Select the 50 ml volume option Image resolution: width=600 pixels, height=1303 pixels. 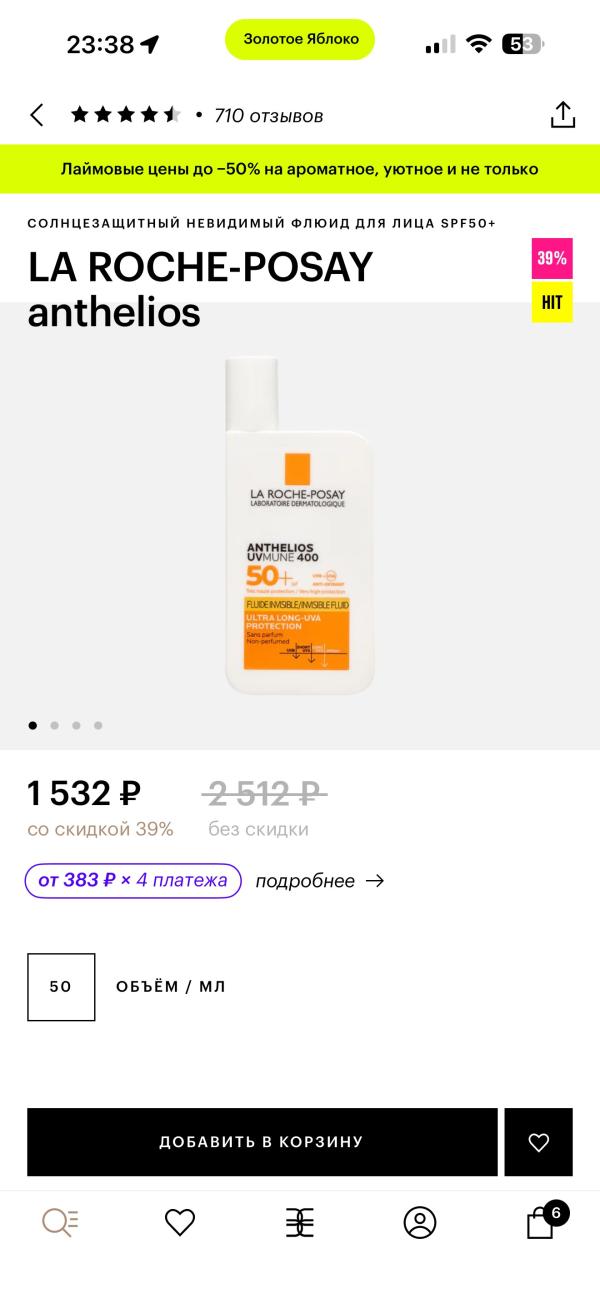coord(61,987)
